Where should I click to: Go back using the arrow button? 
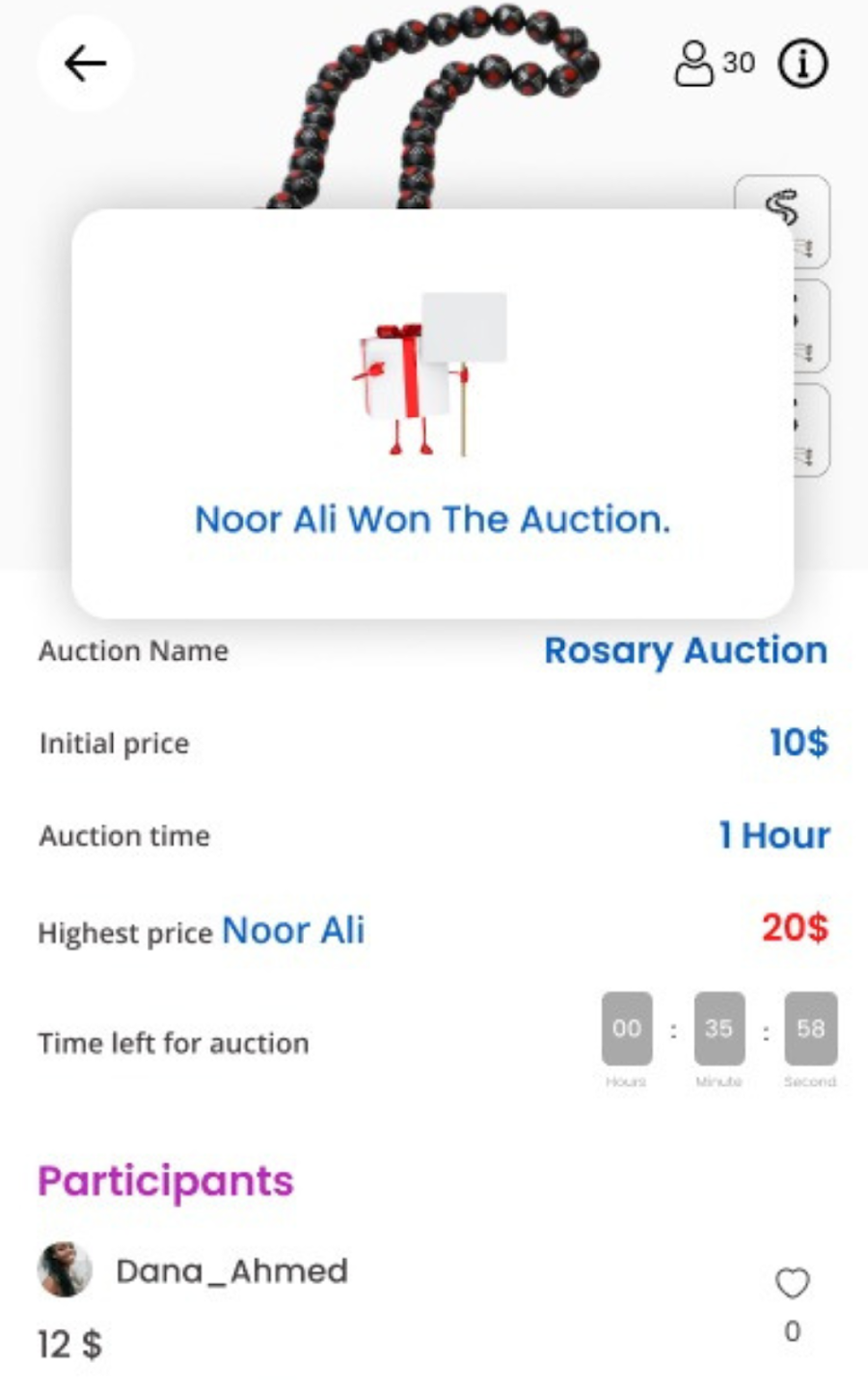[85, 64]
